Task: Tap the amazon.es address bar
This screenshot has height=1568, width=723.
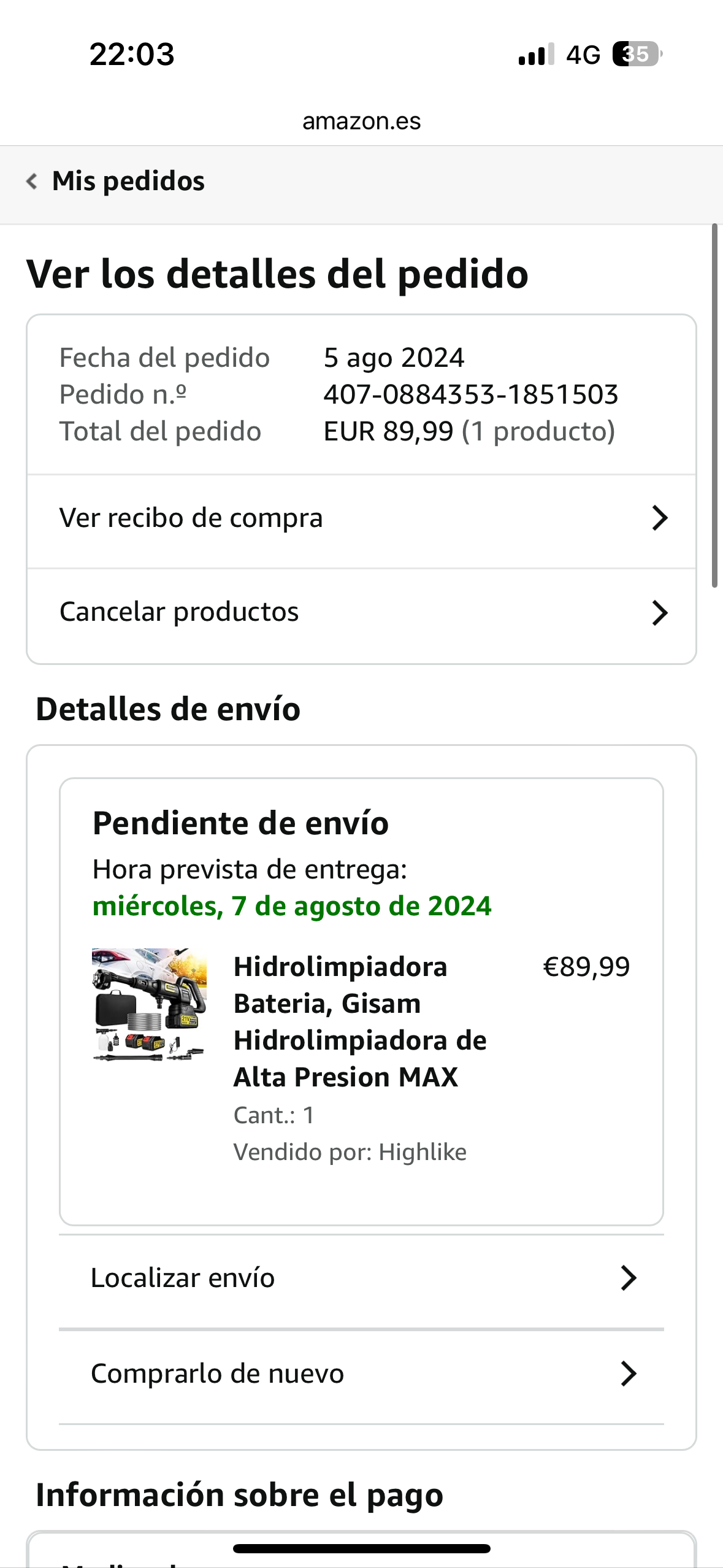Action: pyautogui.click(x=361, y=121)
